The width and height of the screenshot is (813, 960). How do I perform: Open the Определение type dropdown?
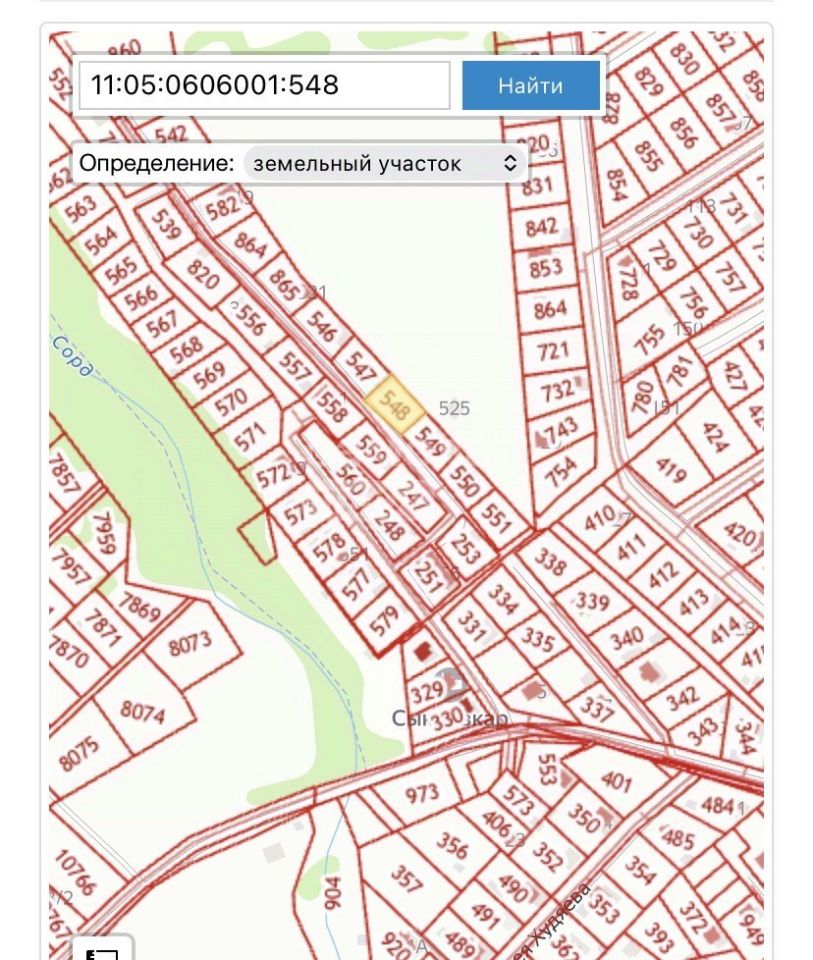click(385, 163)
